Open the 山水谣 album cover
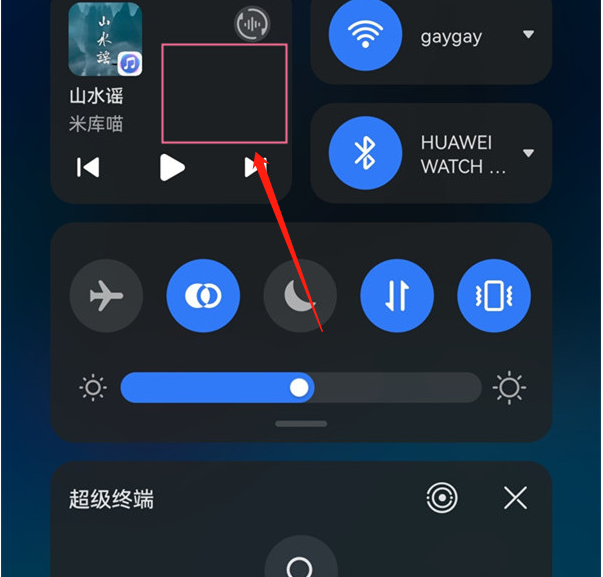 click(104, 39)
